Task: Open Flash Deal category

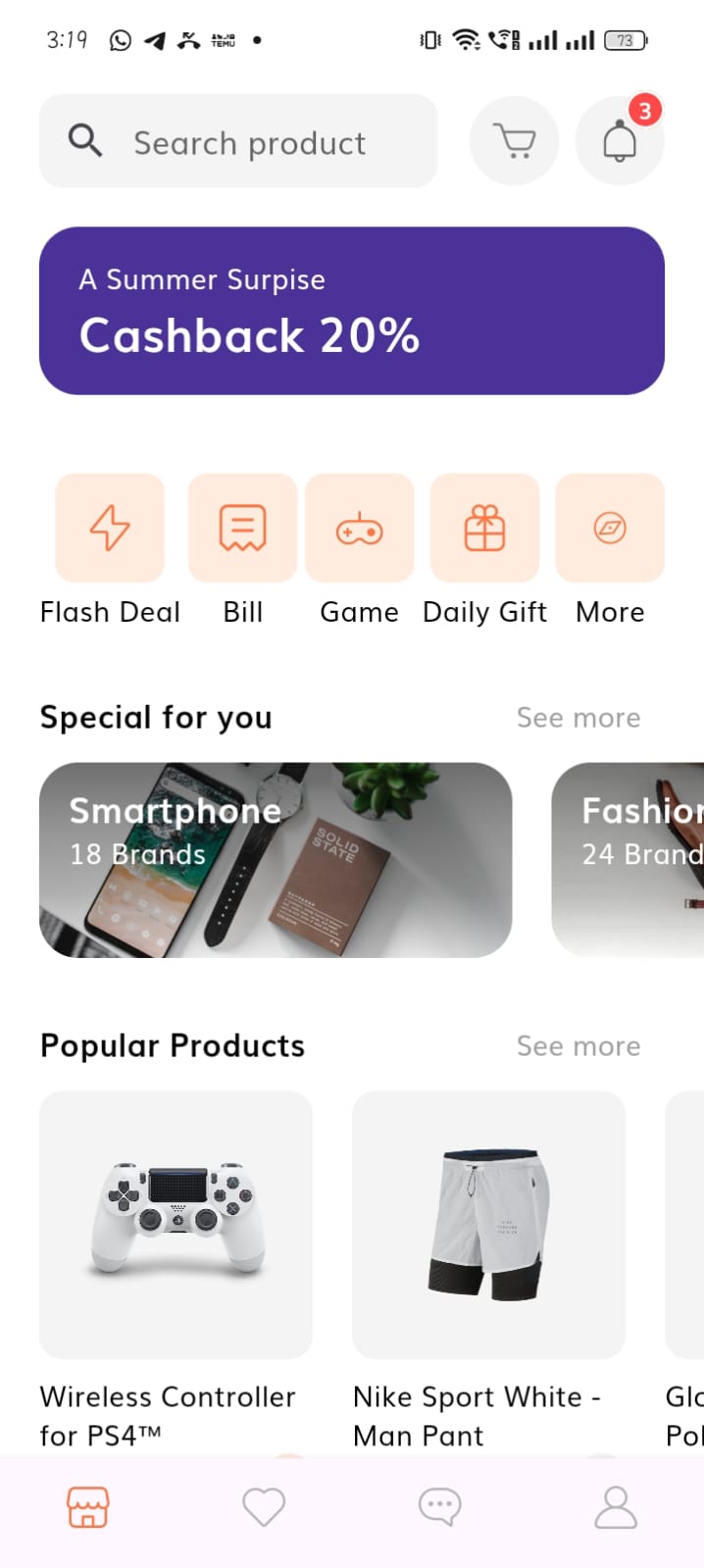Action: 110,529
